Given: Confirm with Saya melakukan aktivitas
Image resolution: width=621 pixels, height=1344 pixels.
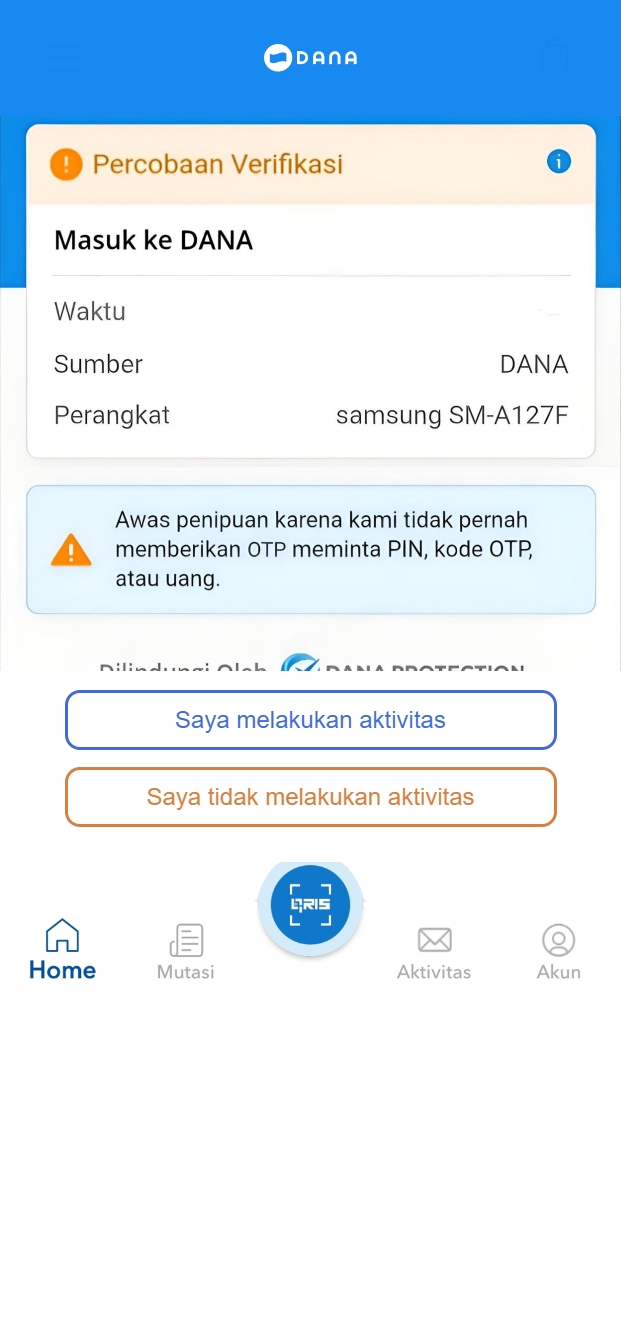Looking at the screenshot, I should 310,720.
